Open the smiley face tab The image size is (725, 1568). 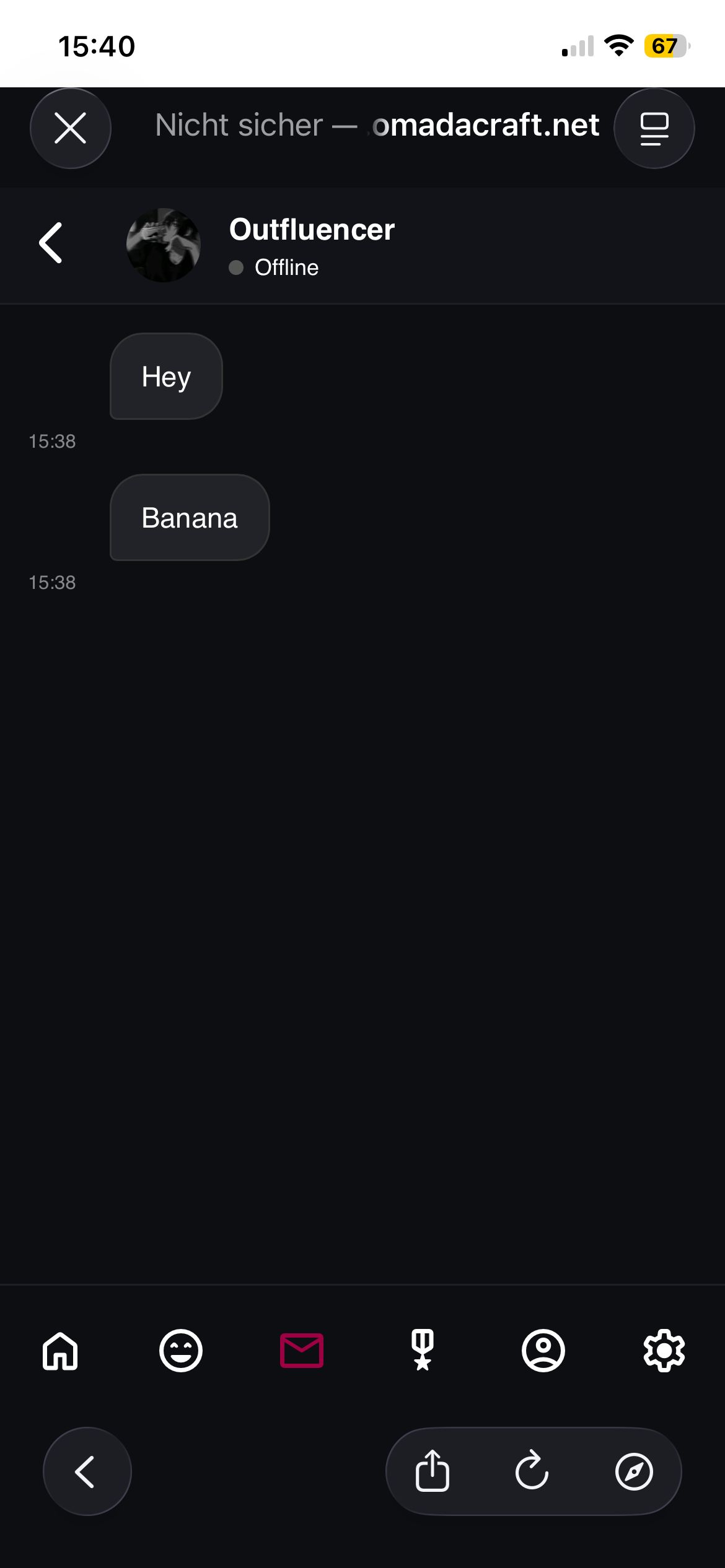click(x=181, y=1351)
